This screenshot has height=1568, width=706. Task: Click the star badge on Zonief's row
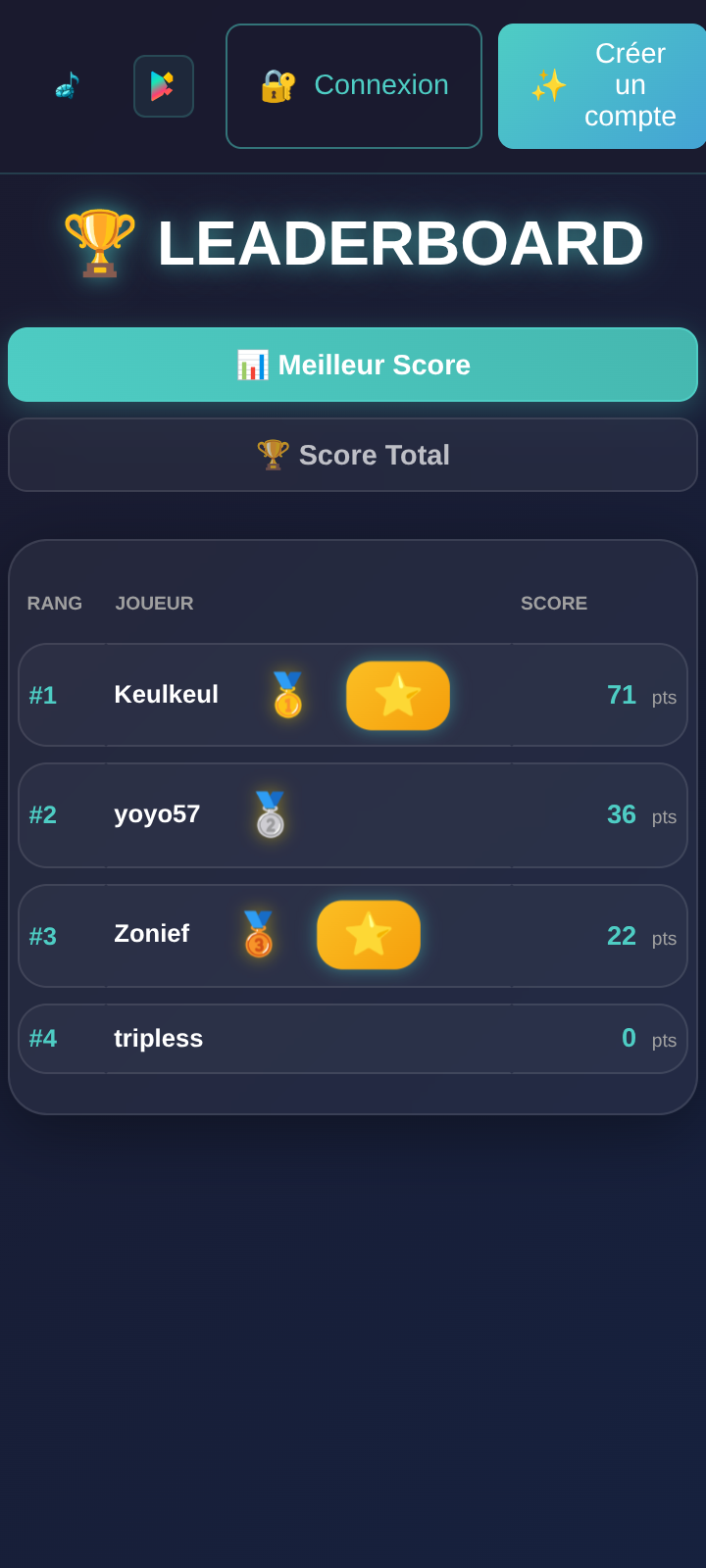[x=369, y=935]
